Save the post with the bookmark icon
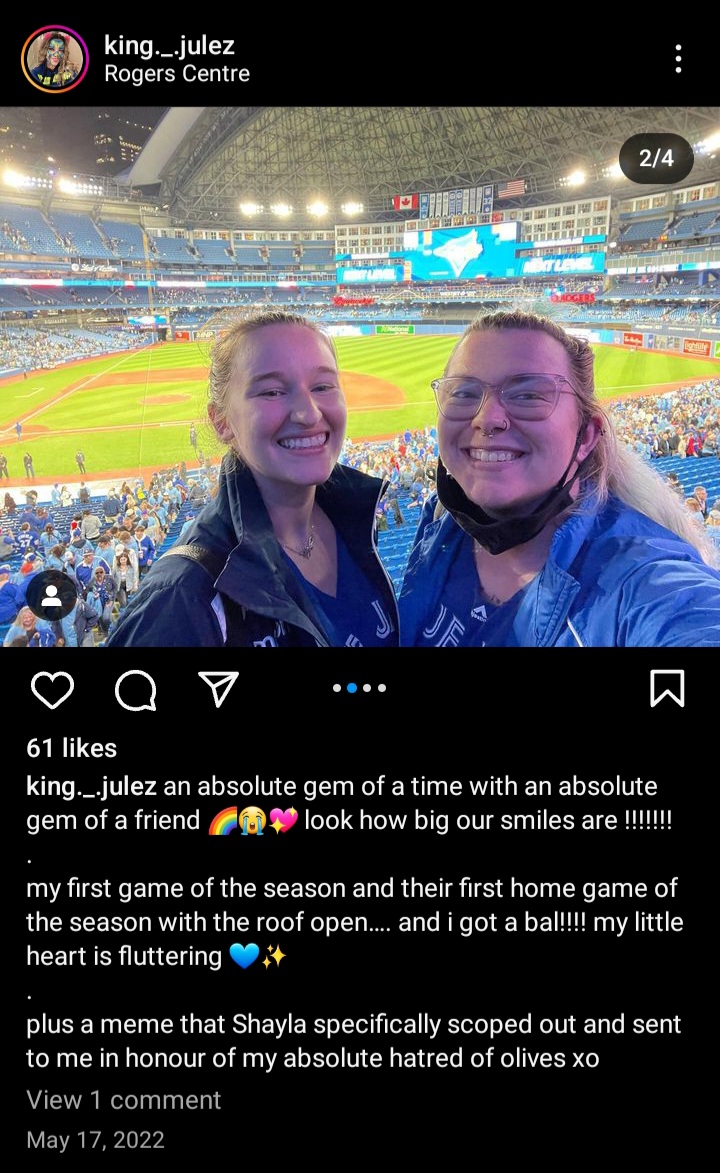This screenshot has height=1173, width=720. [x=667, y=688]
